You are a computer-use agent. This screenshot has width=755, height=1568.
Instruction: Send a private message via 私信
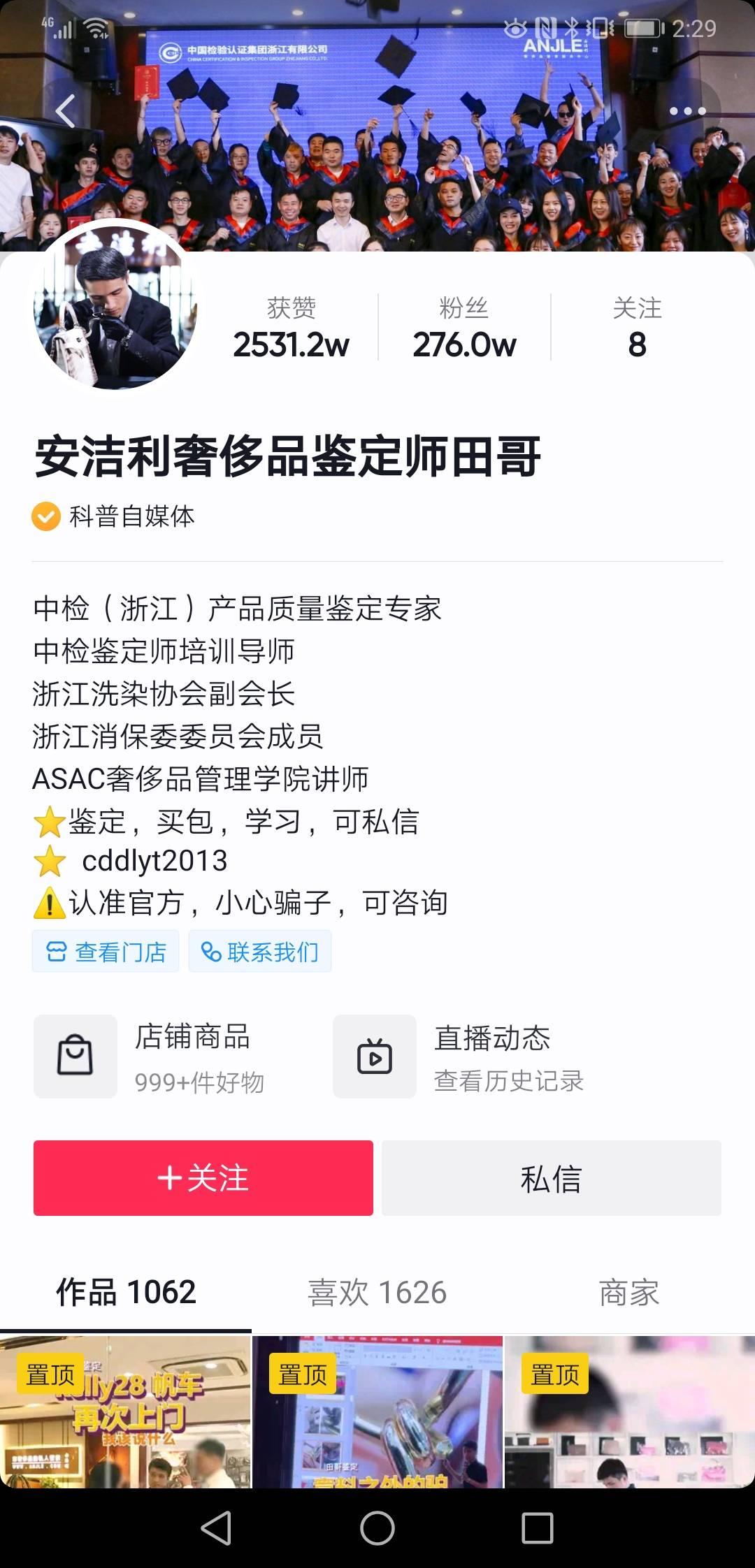(x=553, y=1178)
